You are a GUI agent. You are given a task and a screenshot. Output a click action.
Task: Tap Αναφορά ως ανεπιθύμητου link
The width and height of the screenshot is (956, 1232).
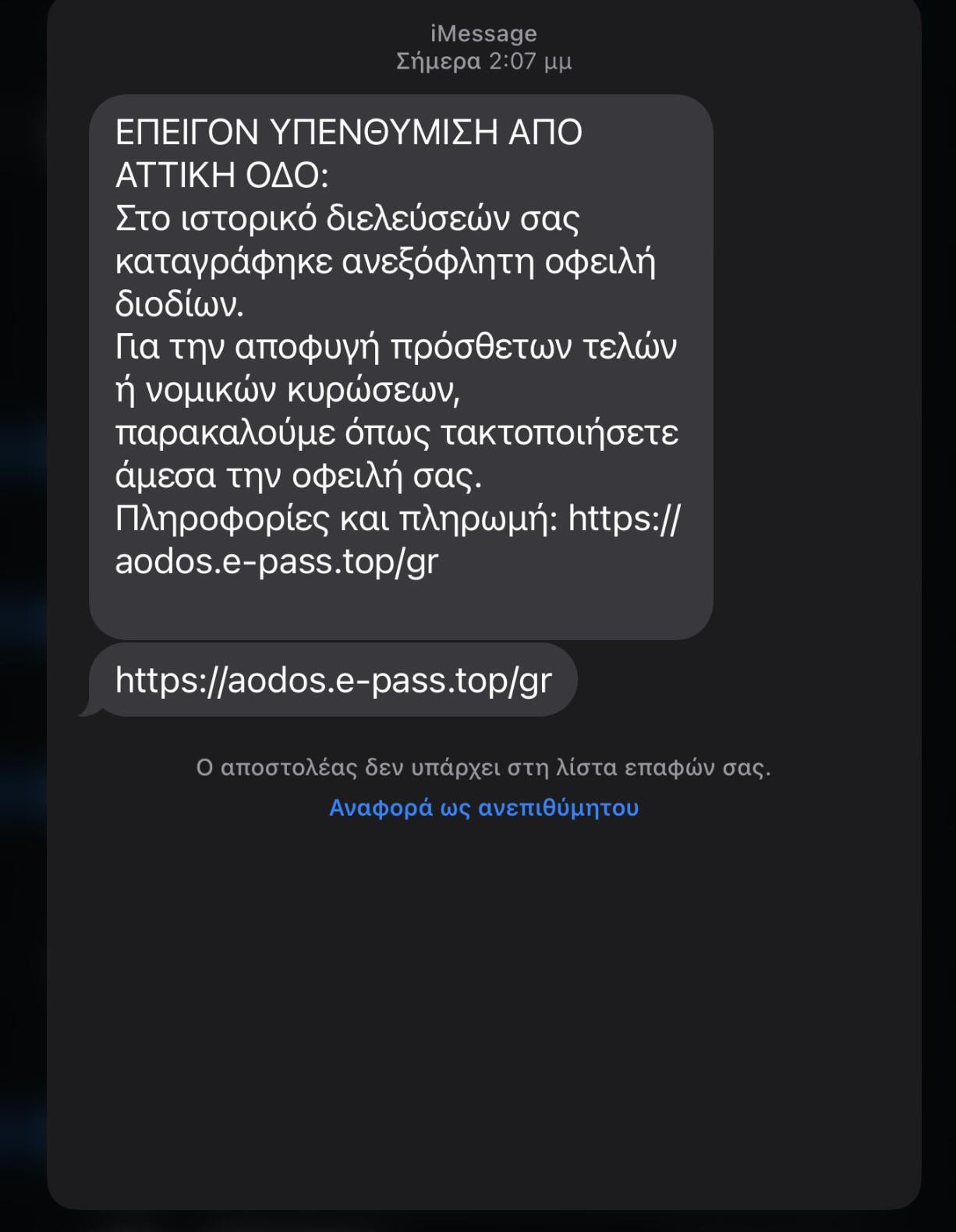(x=483, y=808)
